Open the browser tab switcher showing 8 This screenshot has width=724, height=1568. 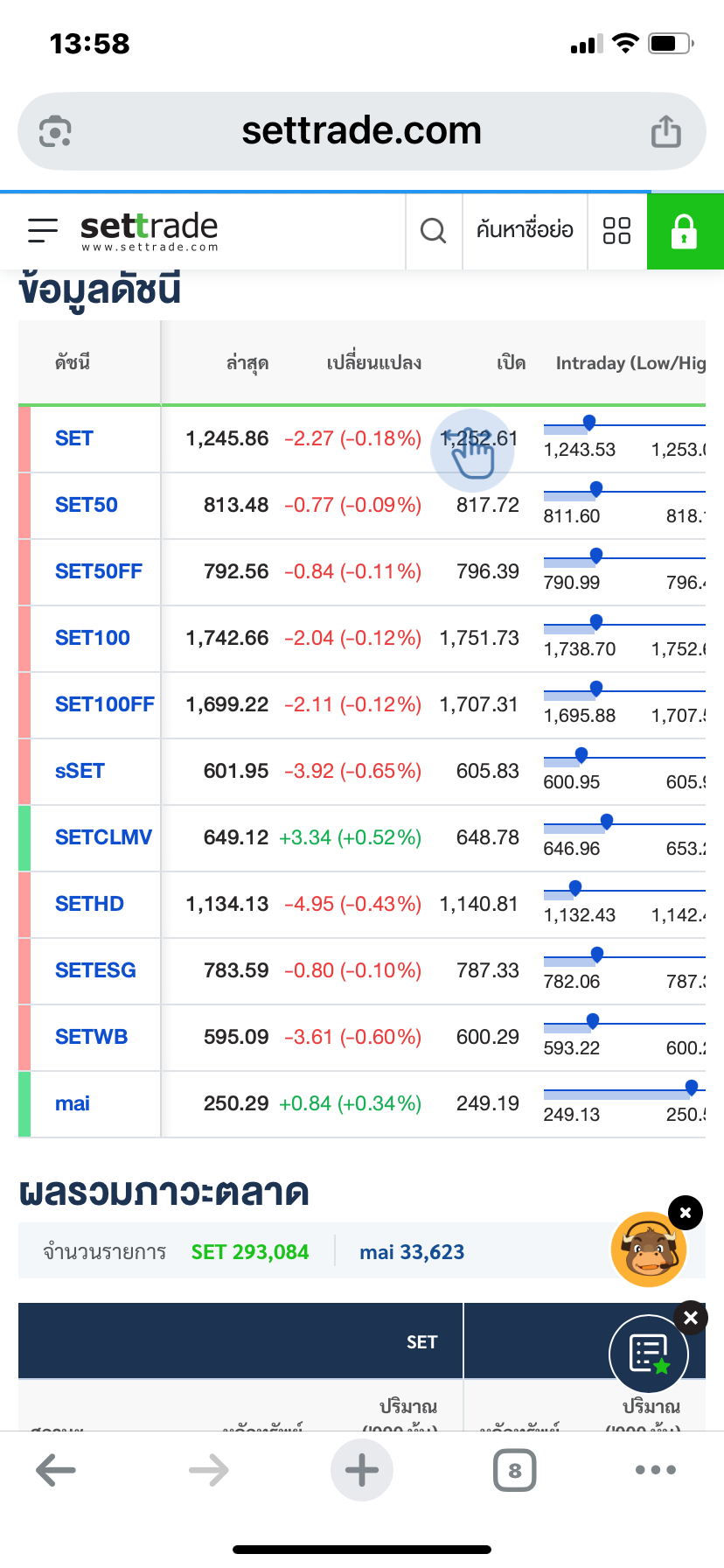tap(515, 1470)
